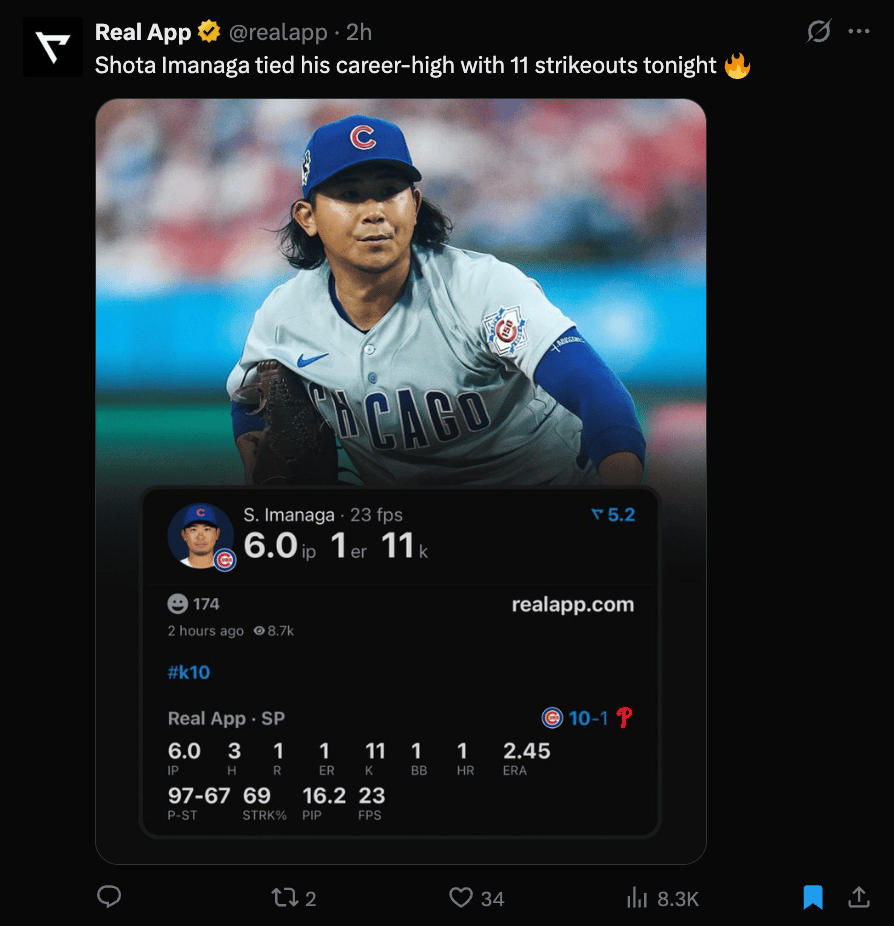The width and height of the screenshot is (894, 926).
Task: Open the Shota Imanaga stats image
Action: tap(401, 480)
